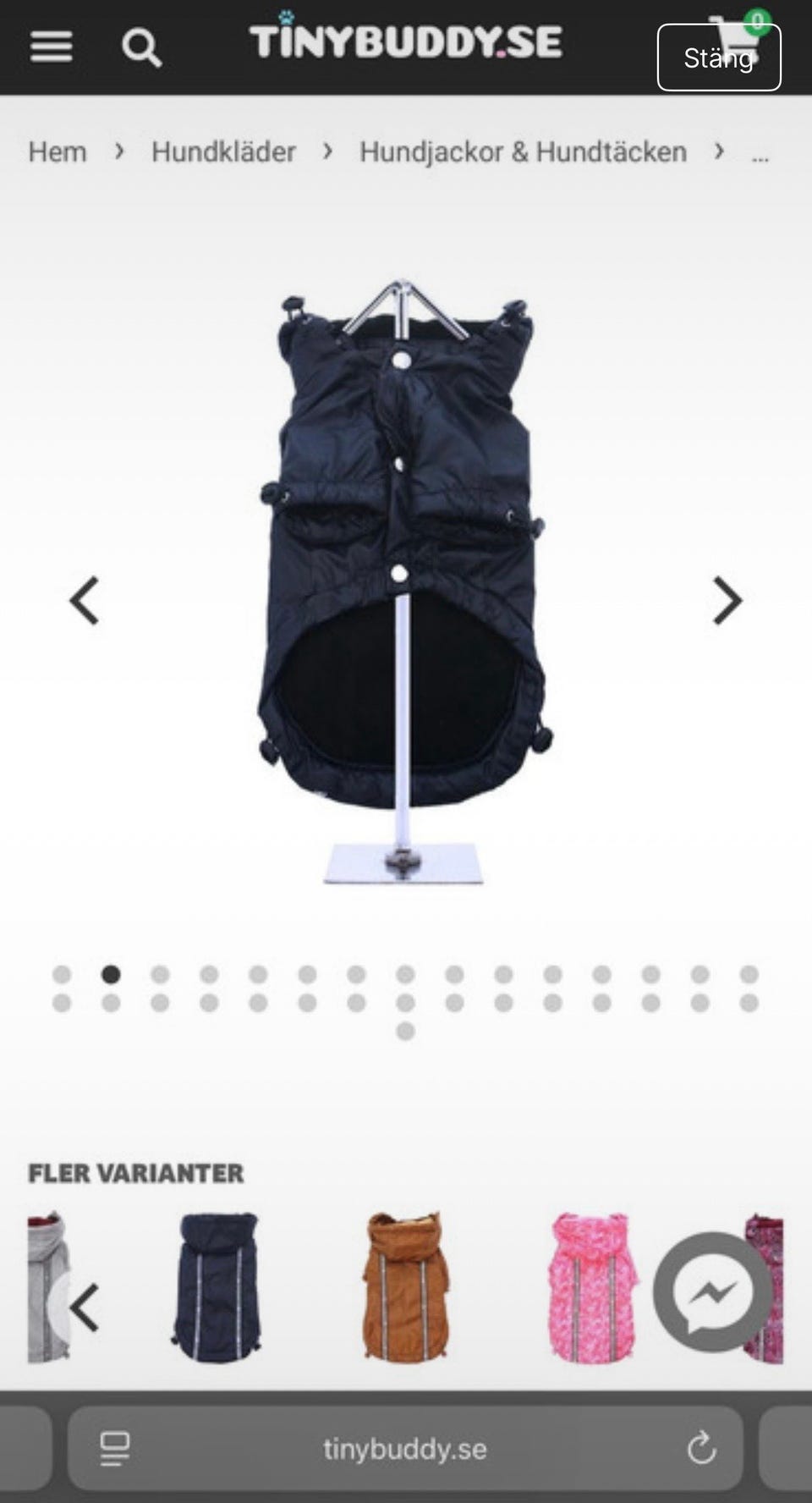View the brown jacket variant

(405, 1286)
